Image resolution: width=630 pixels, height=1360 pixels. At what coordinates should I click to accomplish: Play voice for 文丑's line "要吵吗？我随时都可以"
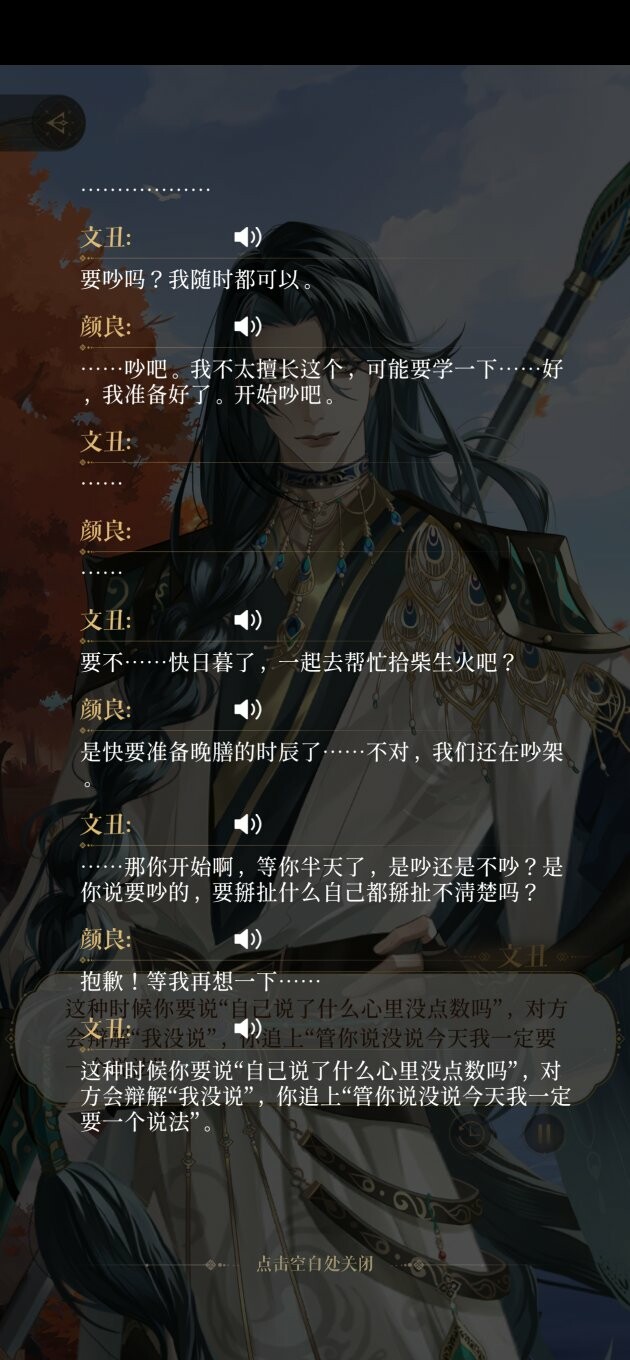point(247,237)
